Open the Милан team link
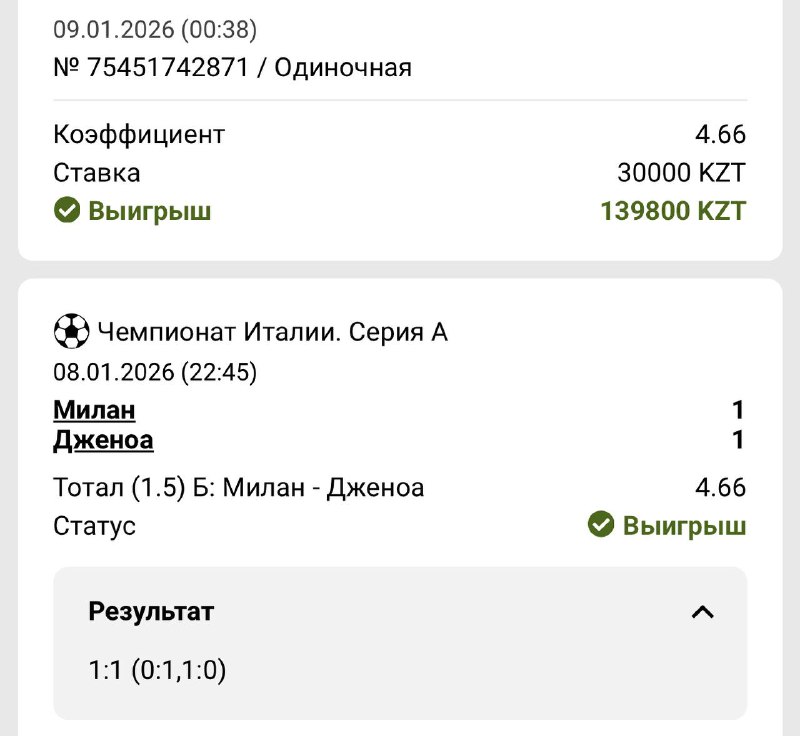 94,410
